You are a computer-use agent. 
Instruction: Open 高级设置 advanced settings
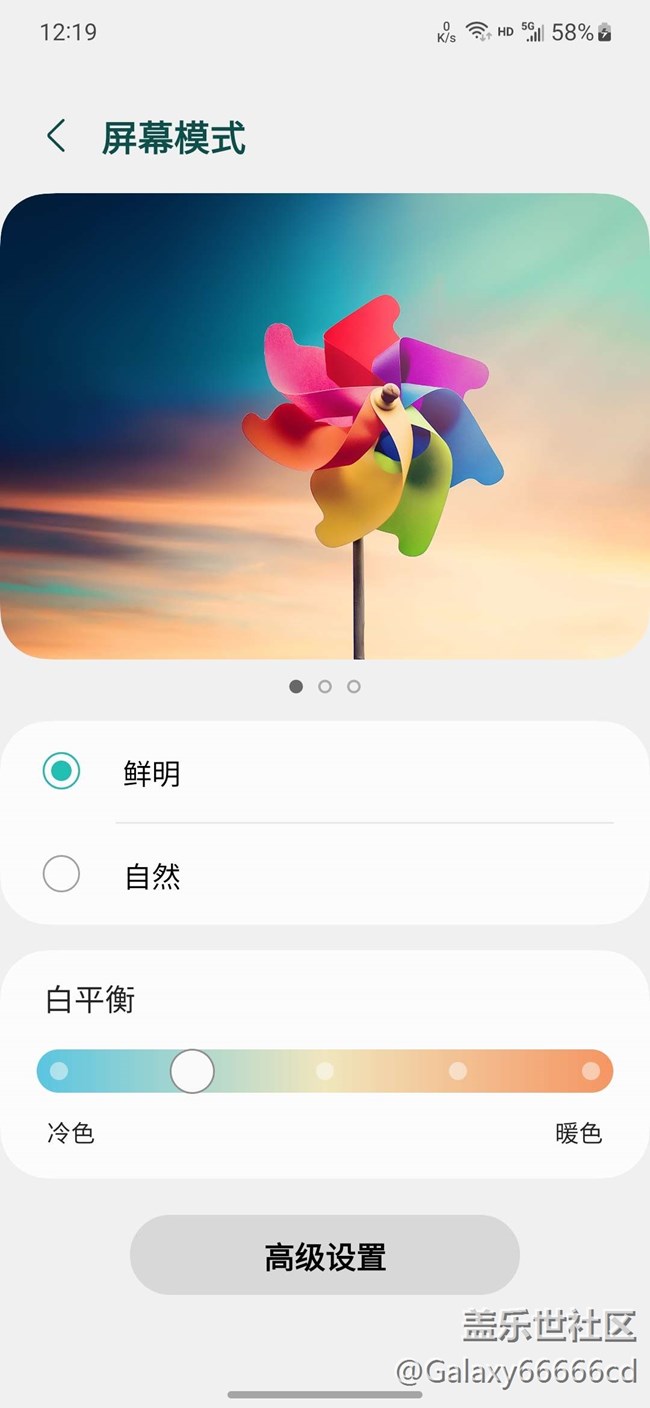tap(325, 1256)
